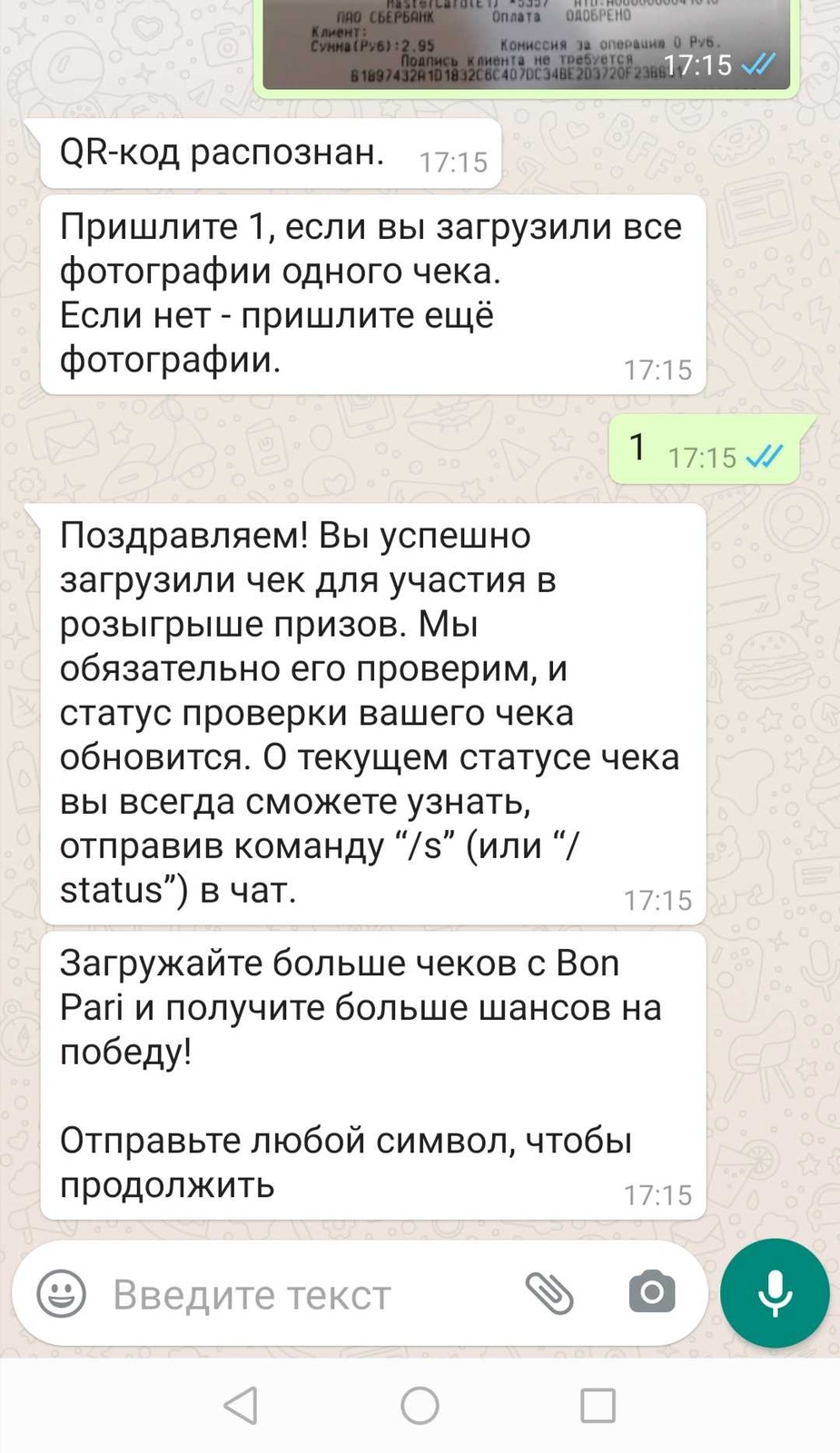Tap the voice message microphone button
Screen dimensions: 840x1453
tap(775, 1293)
